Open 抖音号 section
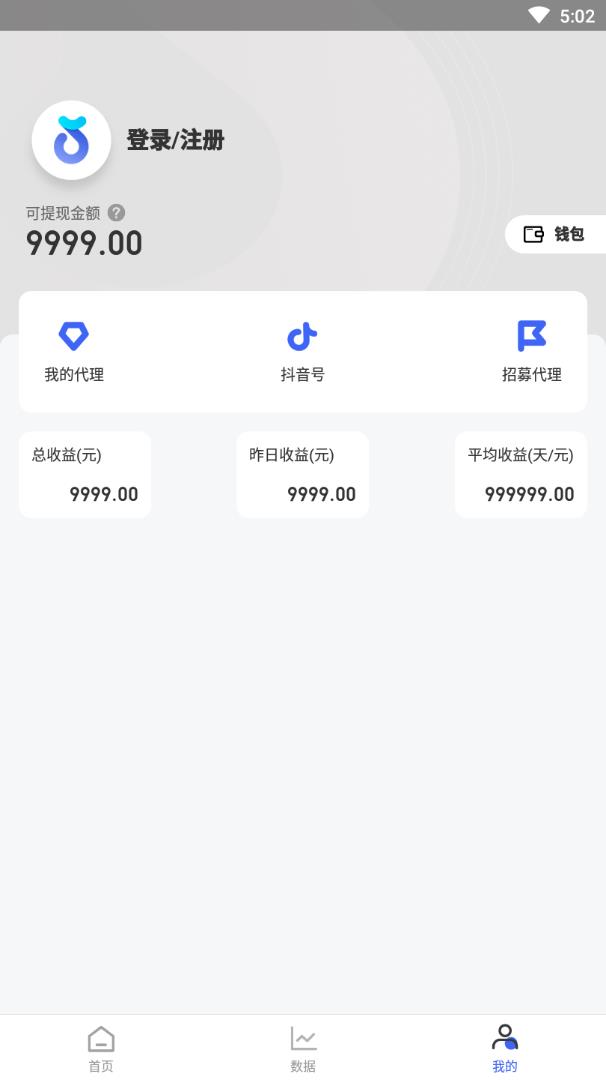This screenshot has height=1080, width=606. [302, 352]
